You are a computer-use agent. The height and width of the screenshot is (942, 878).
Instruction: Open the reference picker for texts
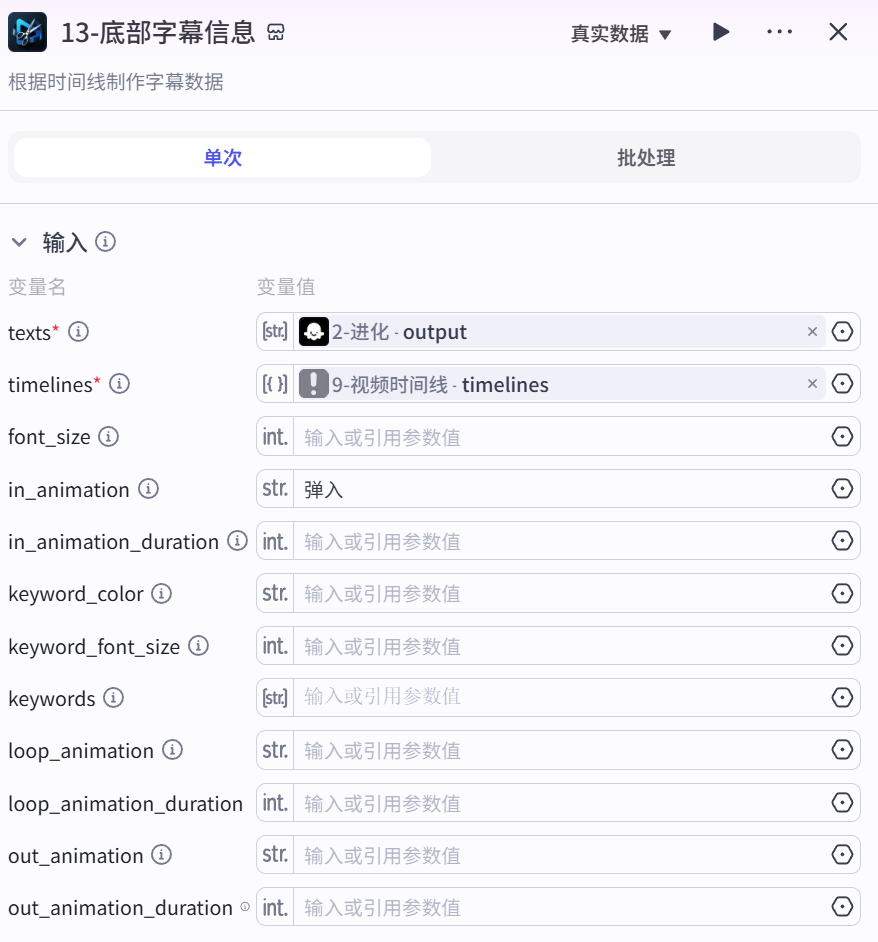pos(842,332)
